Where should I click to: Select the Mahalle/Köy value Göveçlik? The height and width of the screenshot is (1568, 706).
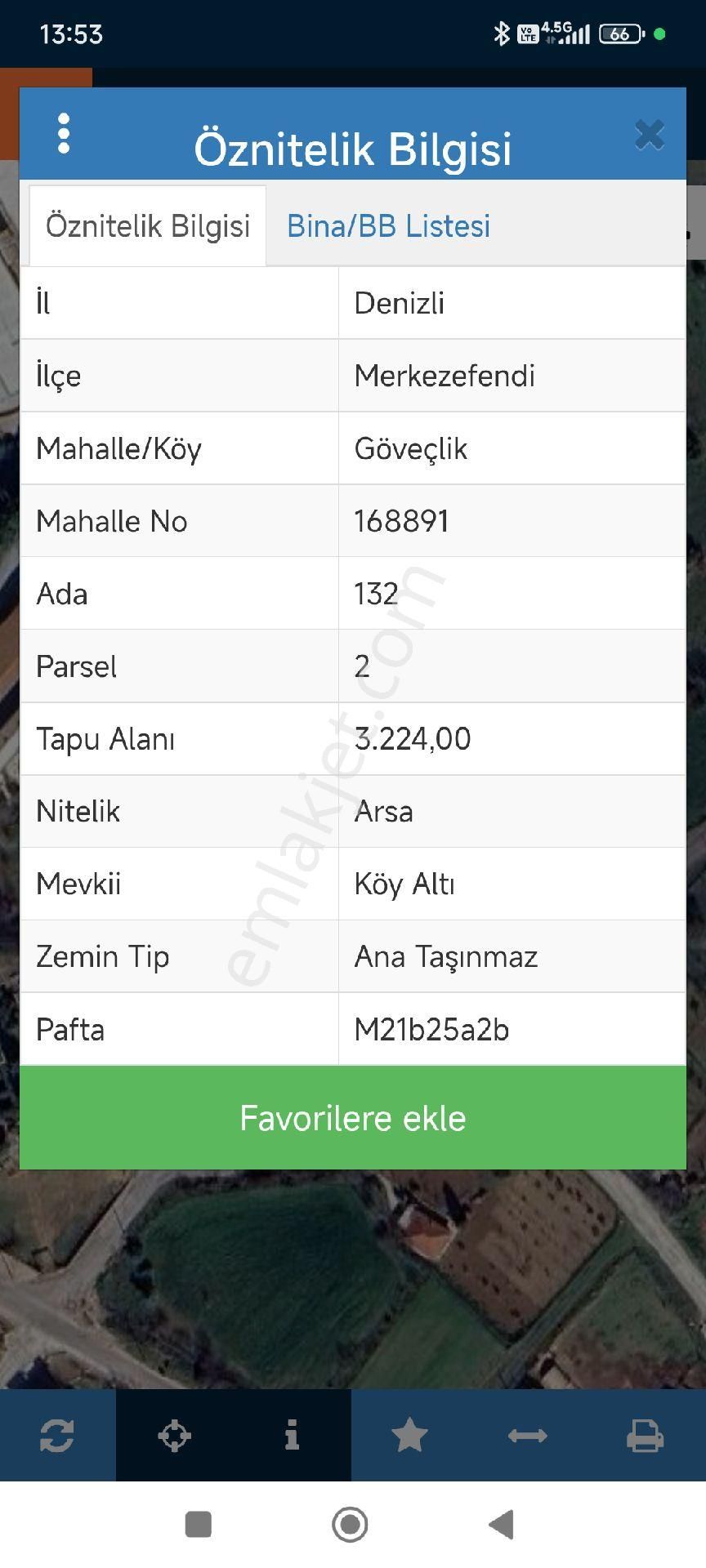click(x=412, y=448)
